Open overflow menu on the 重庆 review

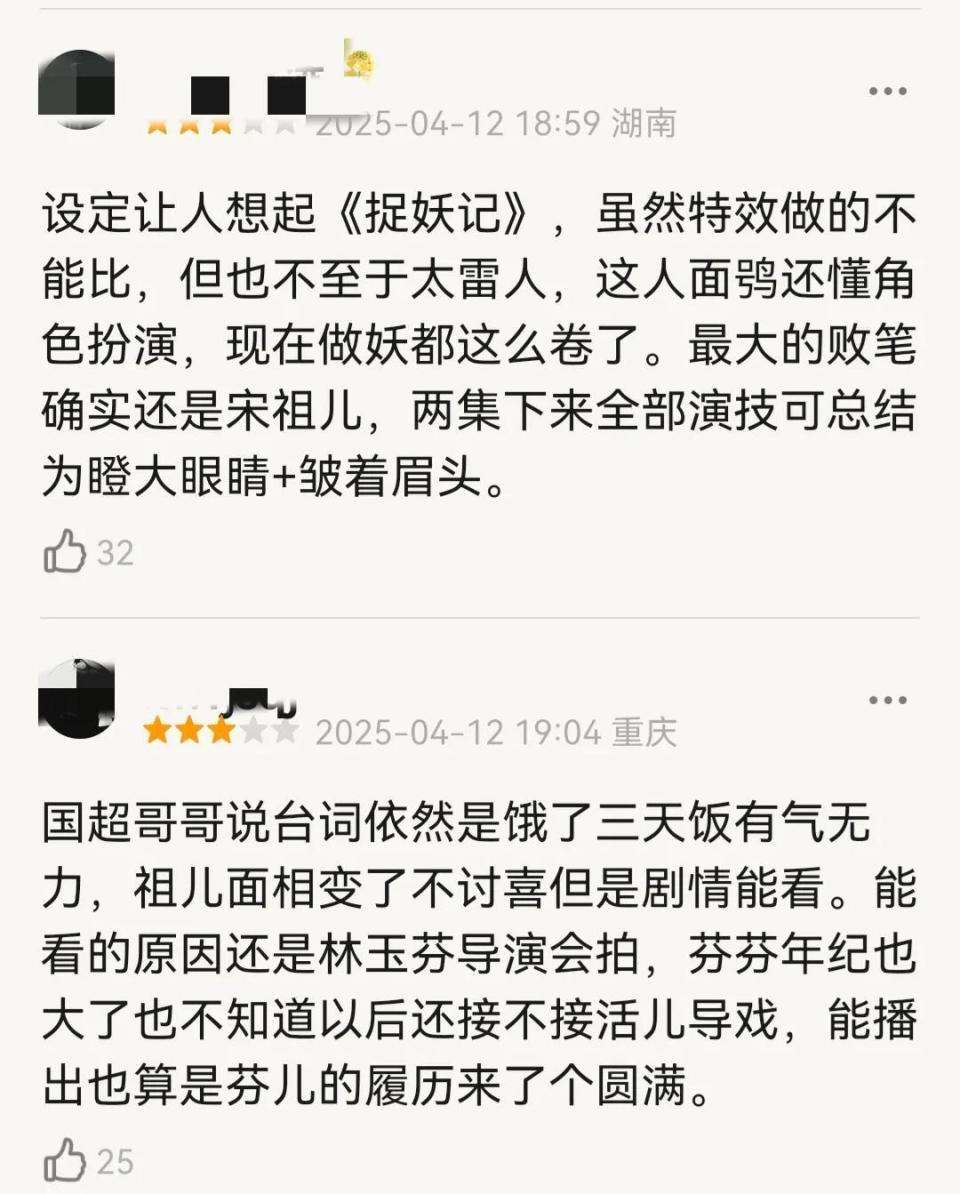click(888, 700)
